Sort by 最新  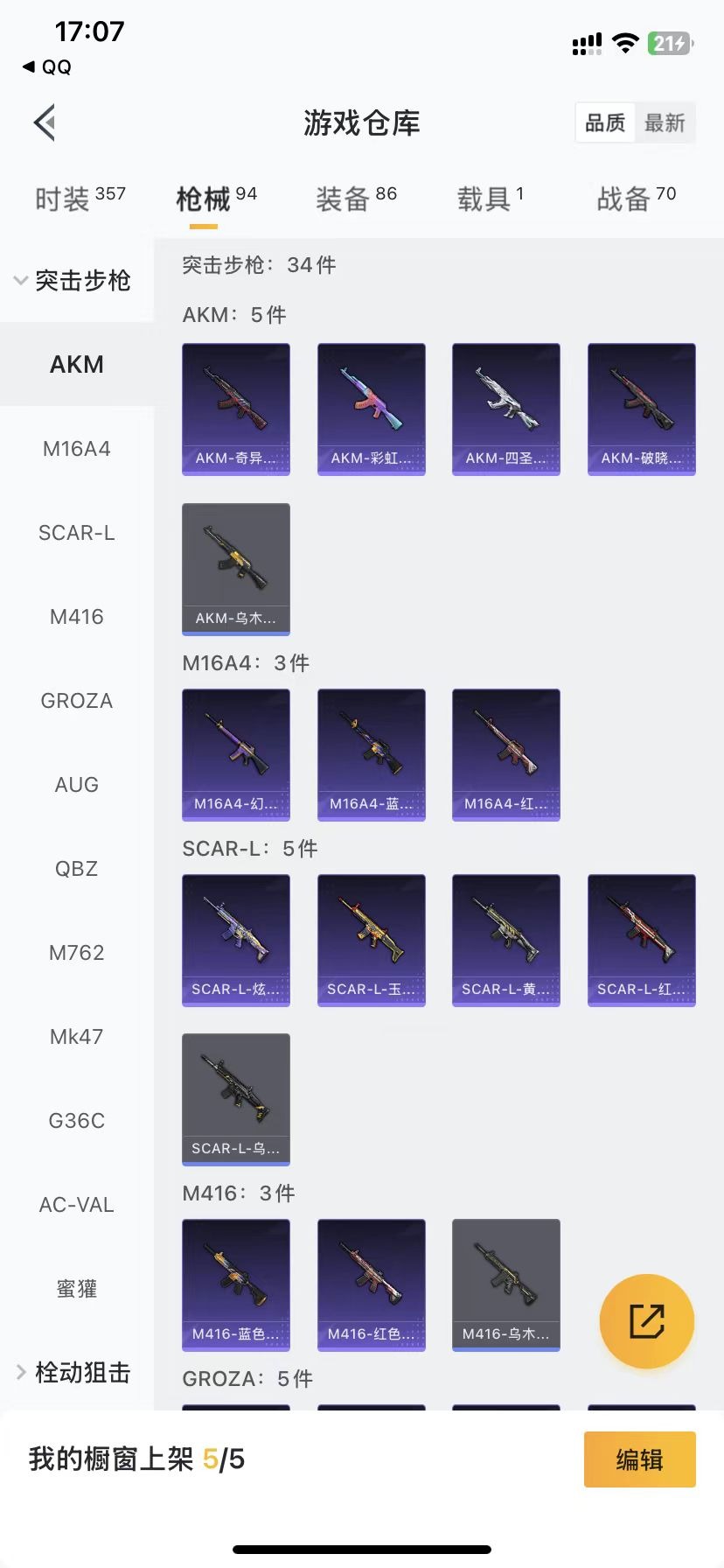[665, 122]
